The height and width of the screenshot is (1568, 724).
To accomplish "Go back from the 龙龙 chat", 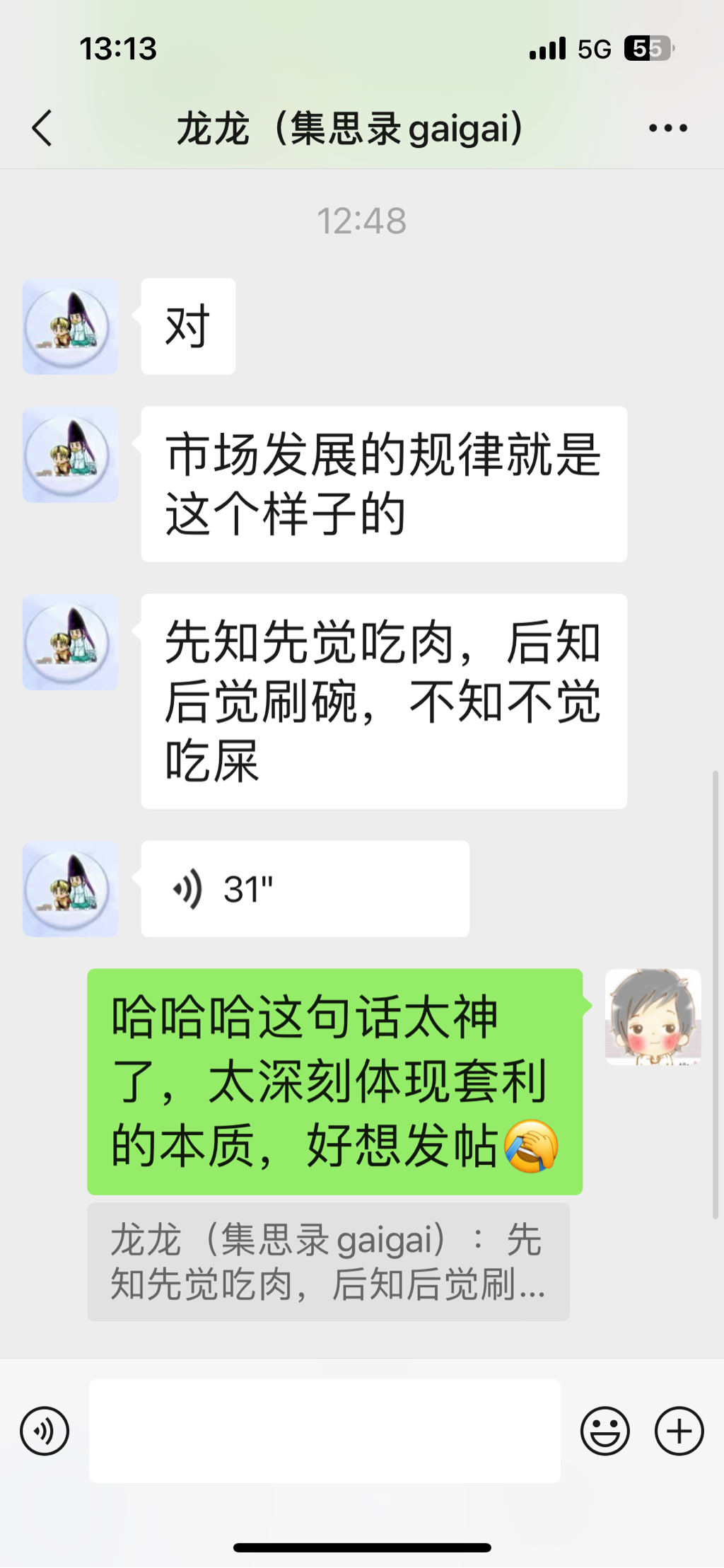I will pyautogui.click(x=42, y=128).
